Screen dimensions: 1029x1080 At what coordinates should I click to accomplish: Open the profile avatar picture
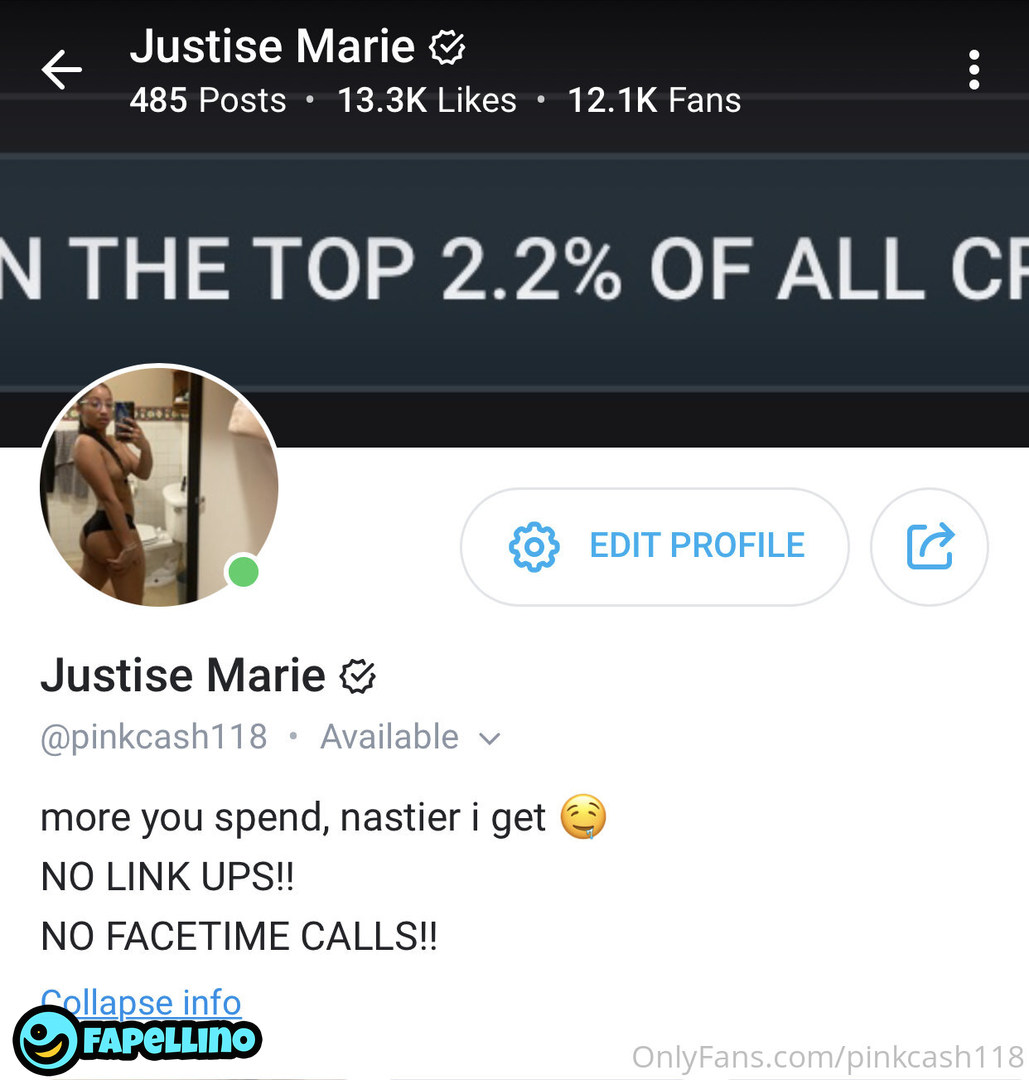(x=159, y=486)
